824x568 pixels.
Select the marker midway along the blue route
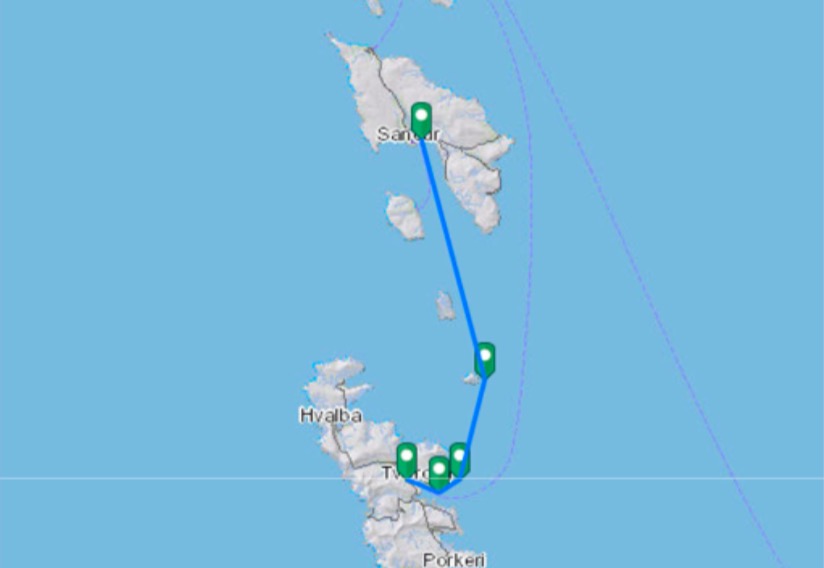click(485, 357)
